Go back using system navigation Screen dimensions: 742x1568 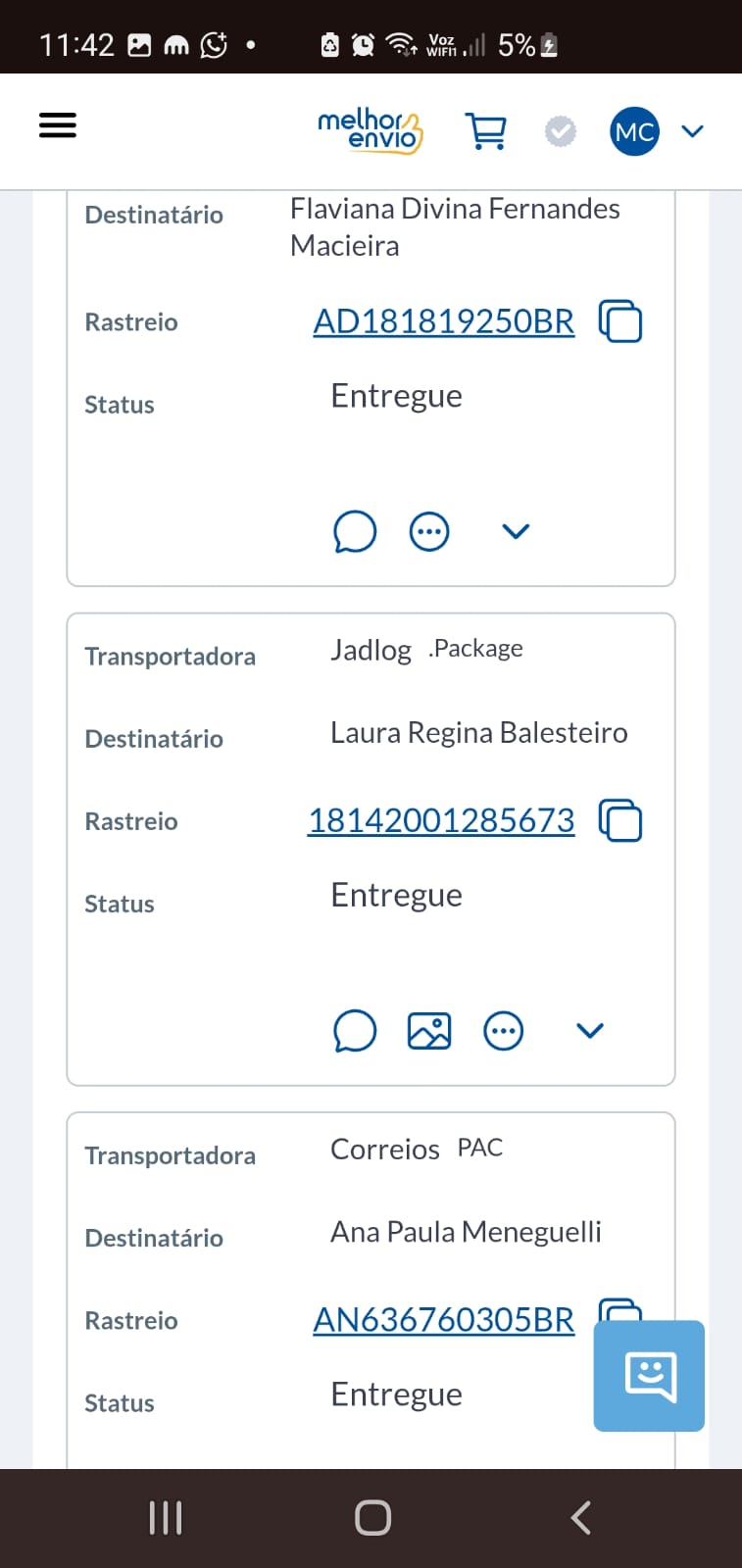(x=580, y=1518)
